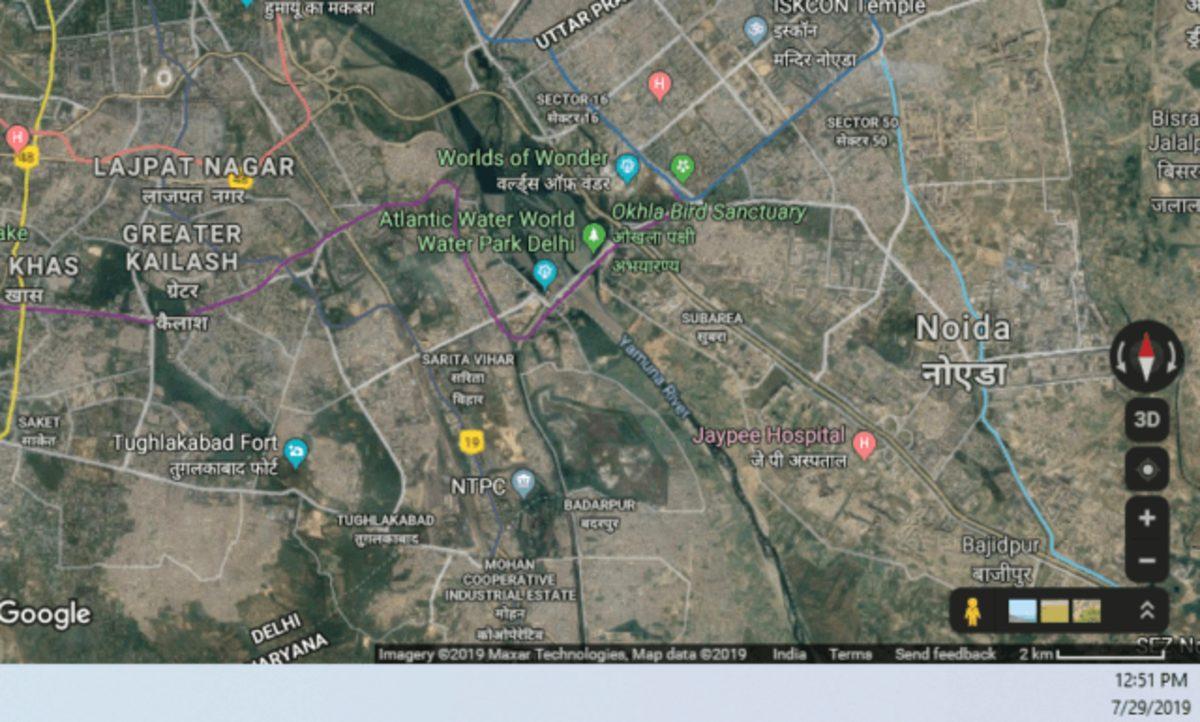1200x722 pixels.
Task: Select the Street View pegman
Action: click(x=973, y=611)
